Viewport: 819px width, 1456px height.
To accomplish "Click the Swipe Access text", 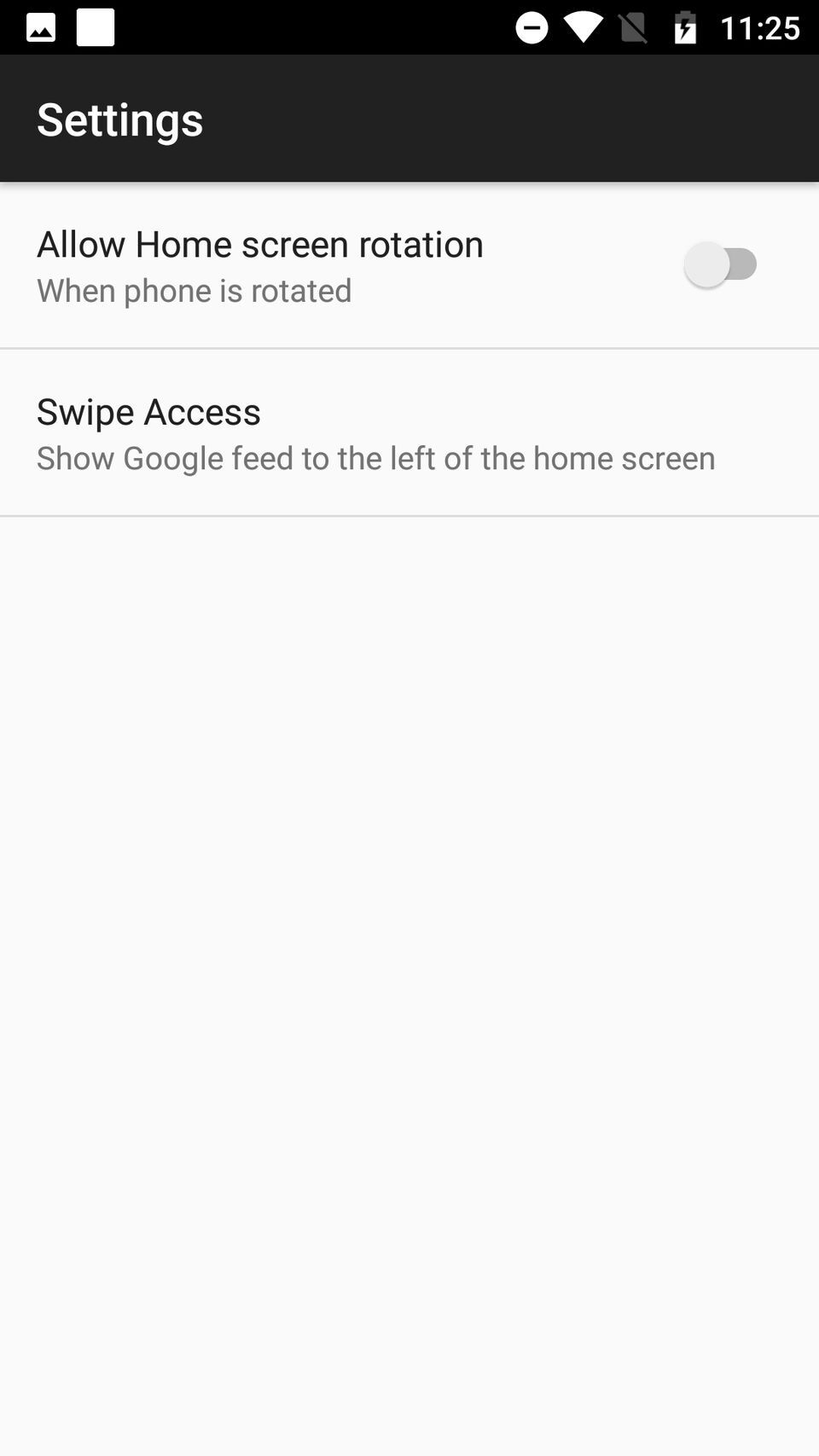I will point(148,411).
